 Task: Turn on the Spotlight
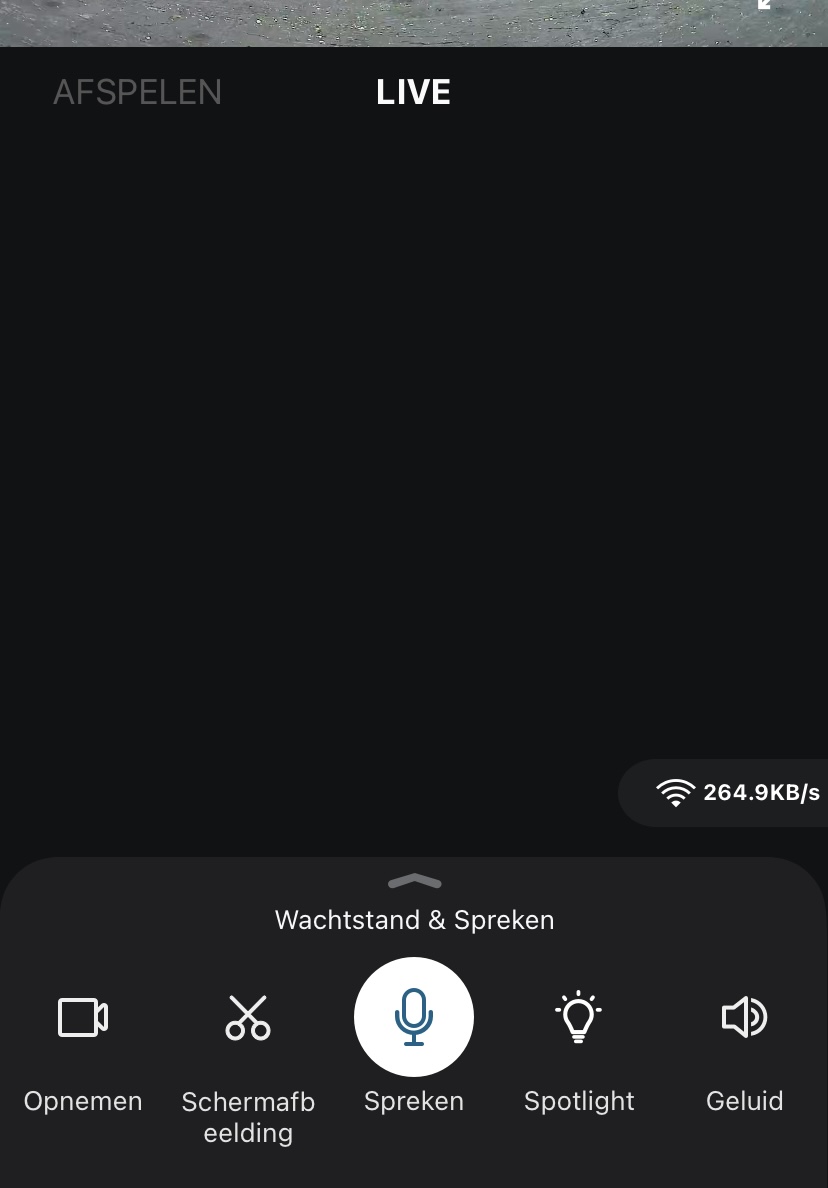(579, 1018)
